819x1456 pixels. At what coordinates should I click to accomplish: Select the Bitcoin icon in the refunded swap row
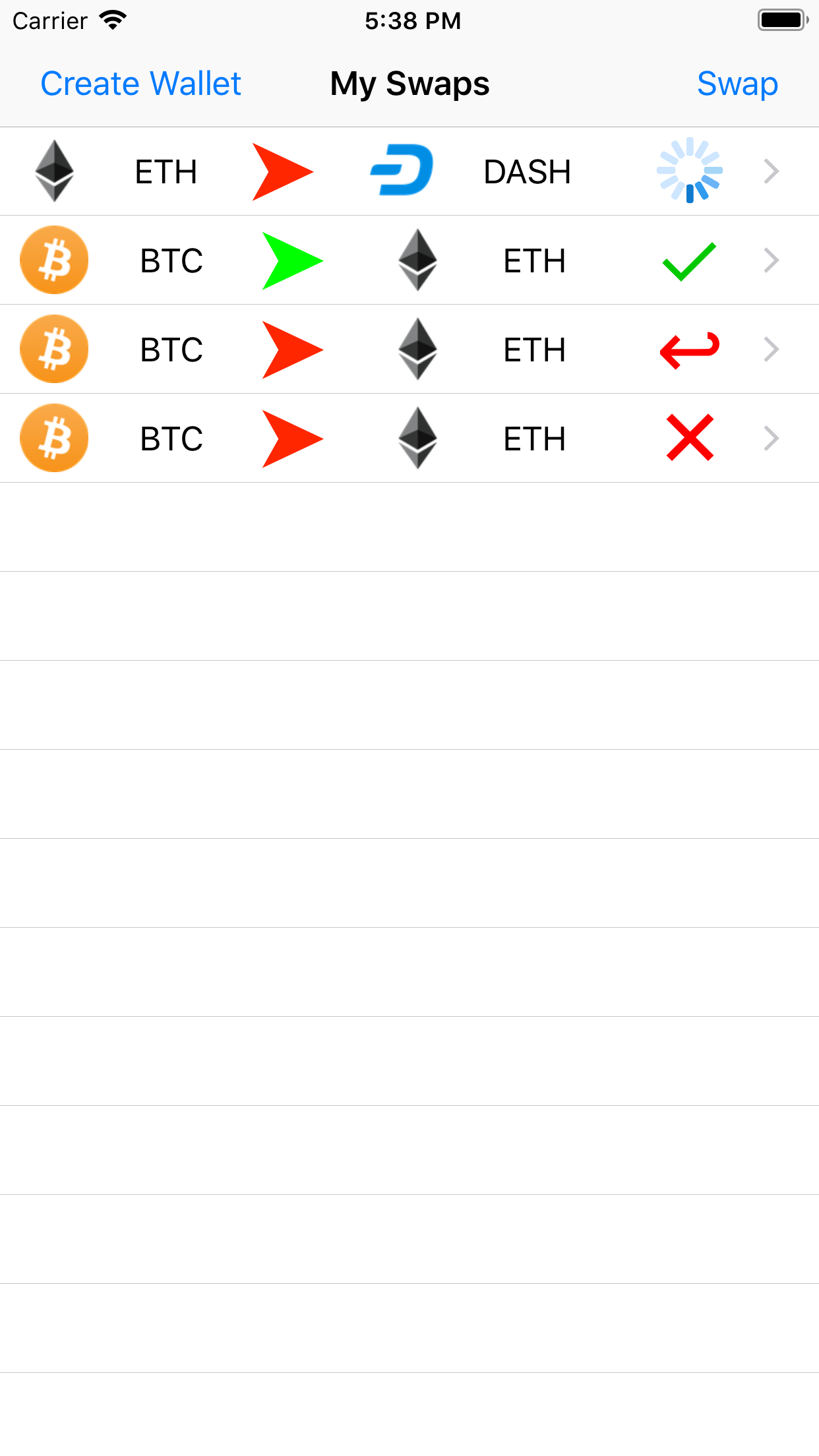(53, 349)
